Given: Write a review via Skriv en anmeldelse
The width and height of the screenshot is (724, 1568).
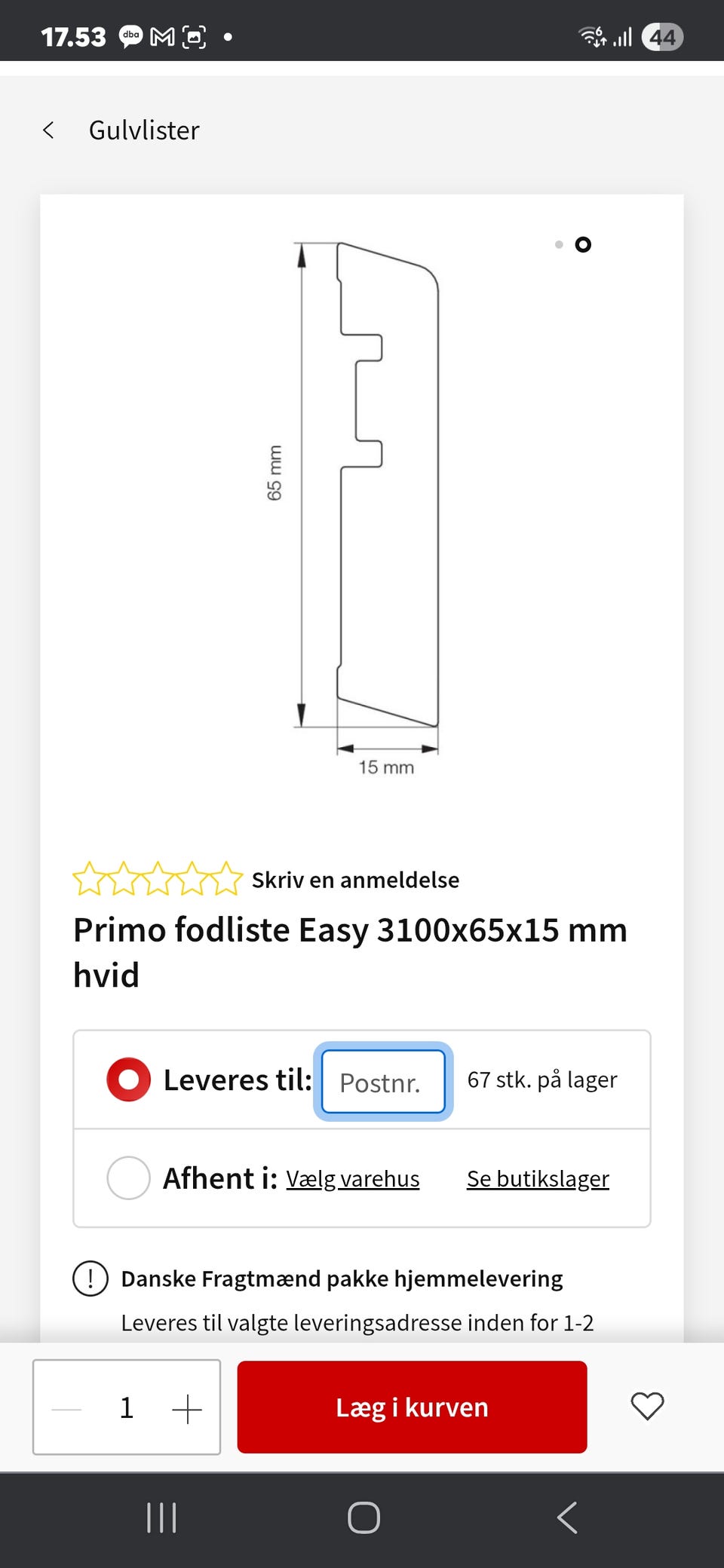Looking at the screenshot, I should 355,880.
